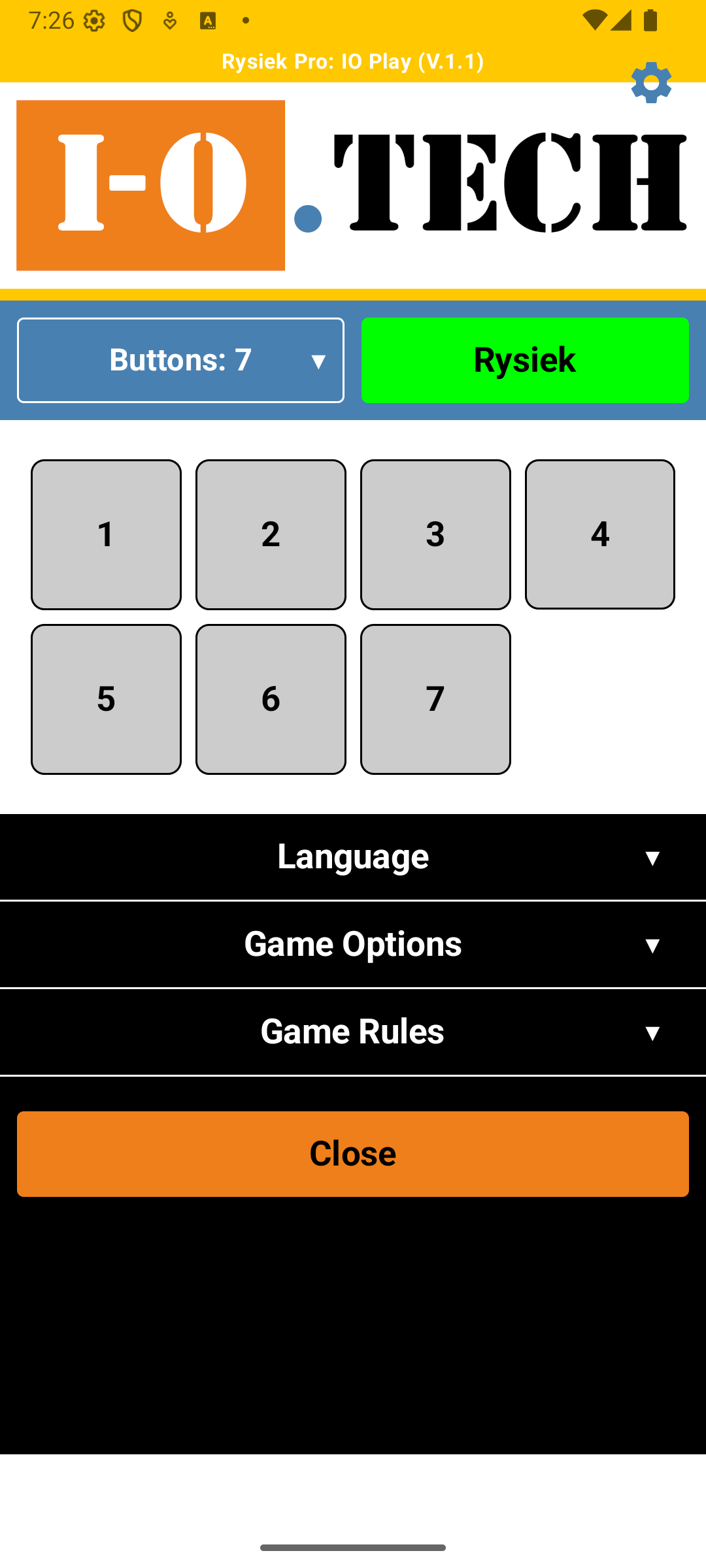Image resolution: width=706 pixels, height=1568 pixels.
Task: Tap game button number 7
Action: coord(435,699)
